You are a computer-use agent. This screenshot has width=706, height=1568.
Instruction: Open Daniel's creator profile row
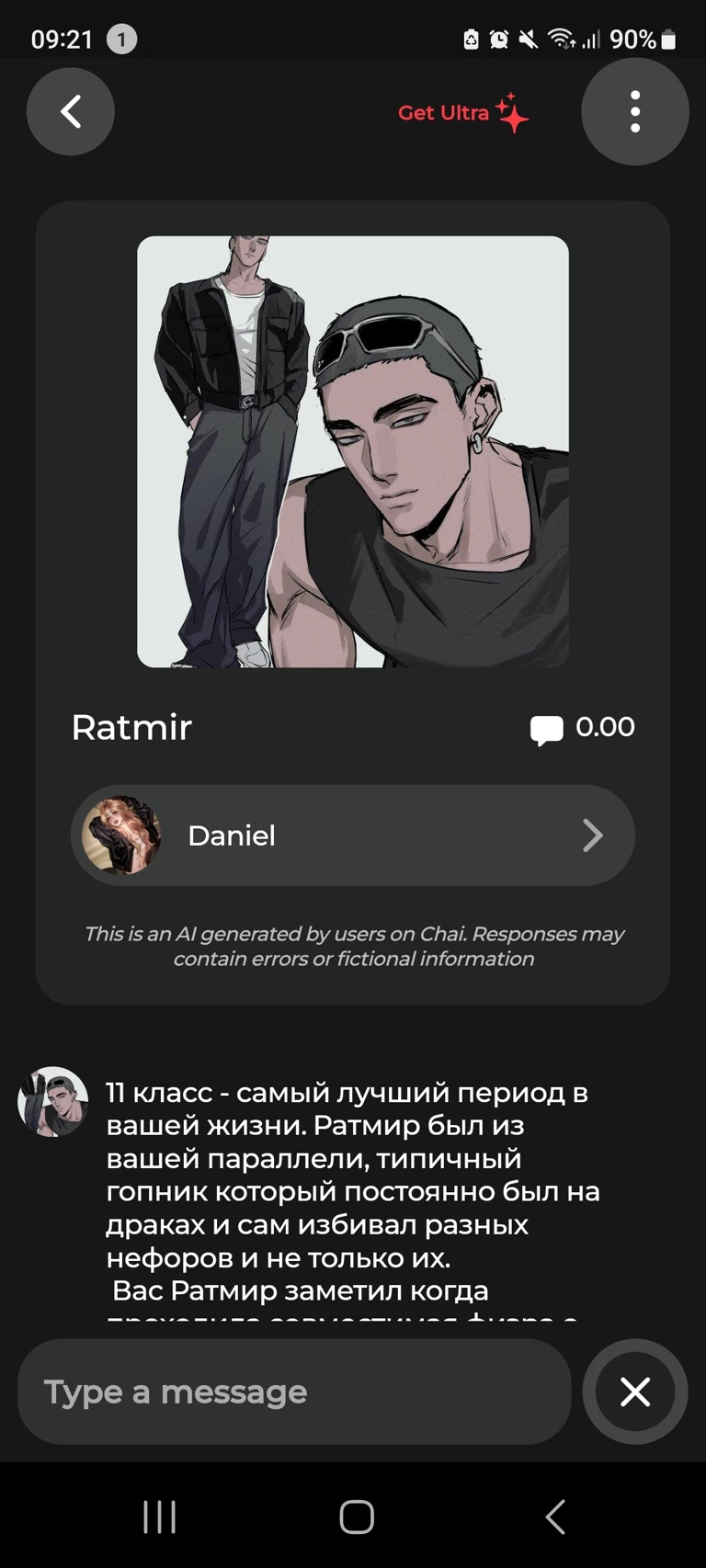[353, 835]
